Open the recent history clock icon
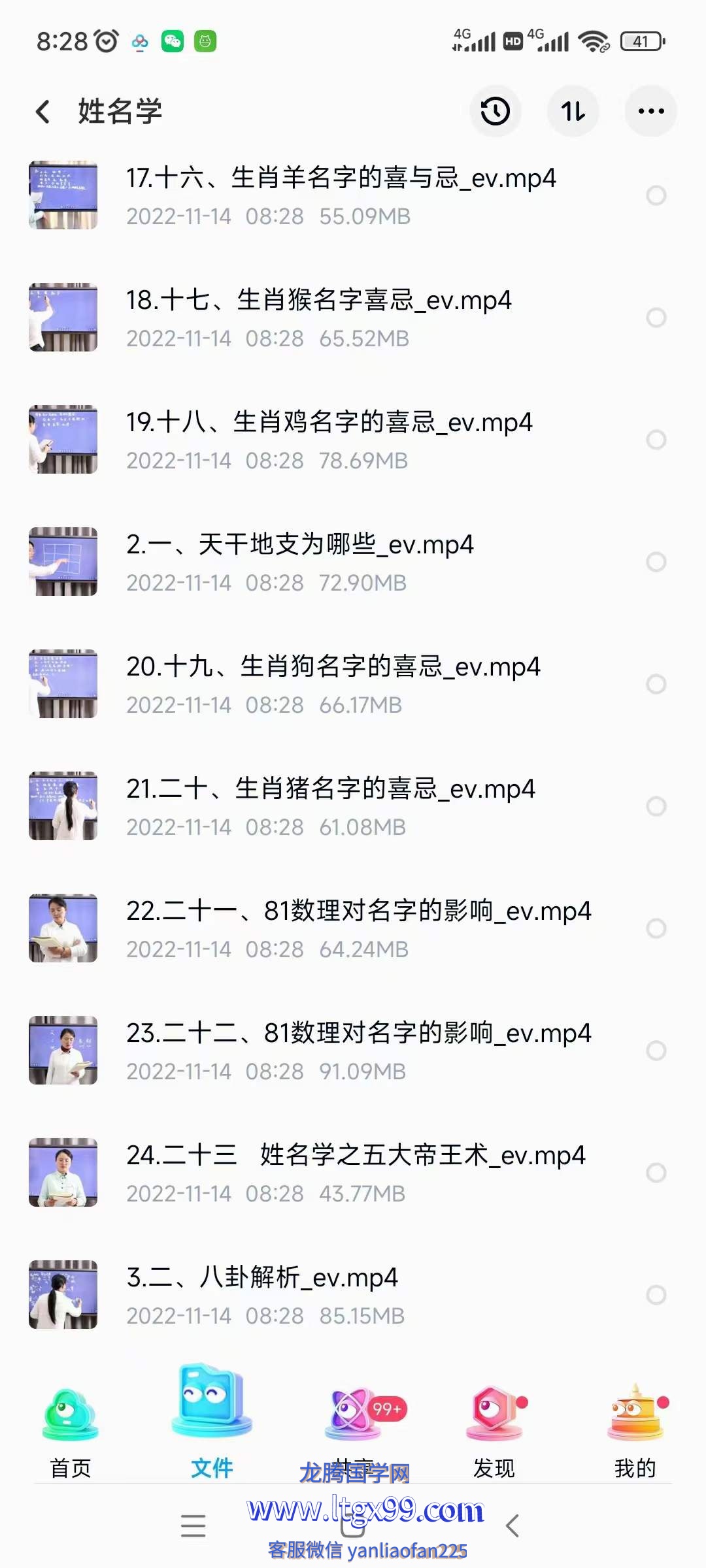Image resolution: width=706 pixels, height=1568 pixels. coord(495,112)
